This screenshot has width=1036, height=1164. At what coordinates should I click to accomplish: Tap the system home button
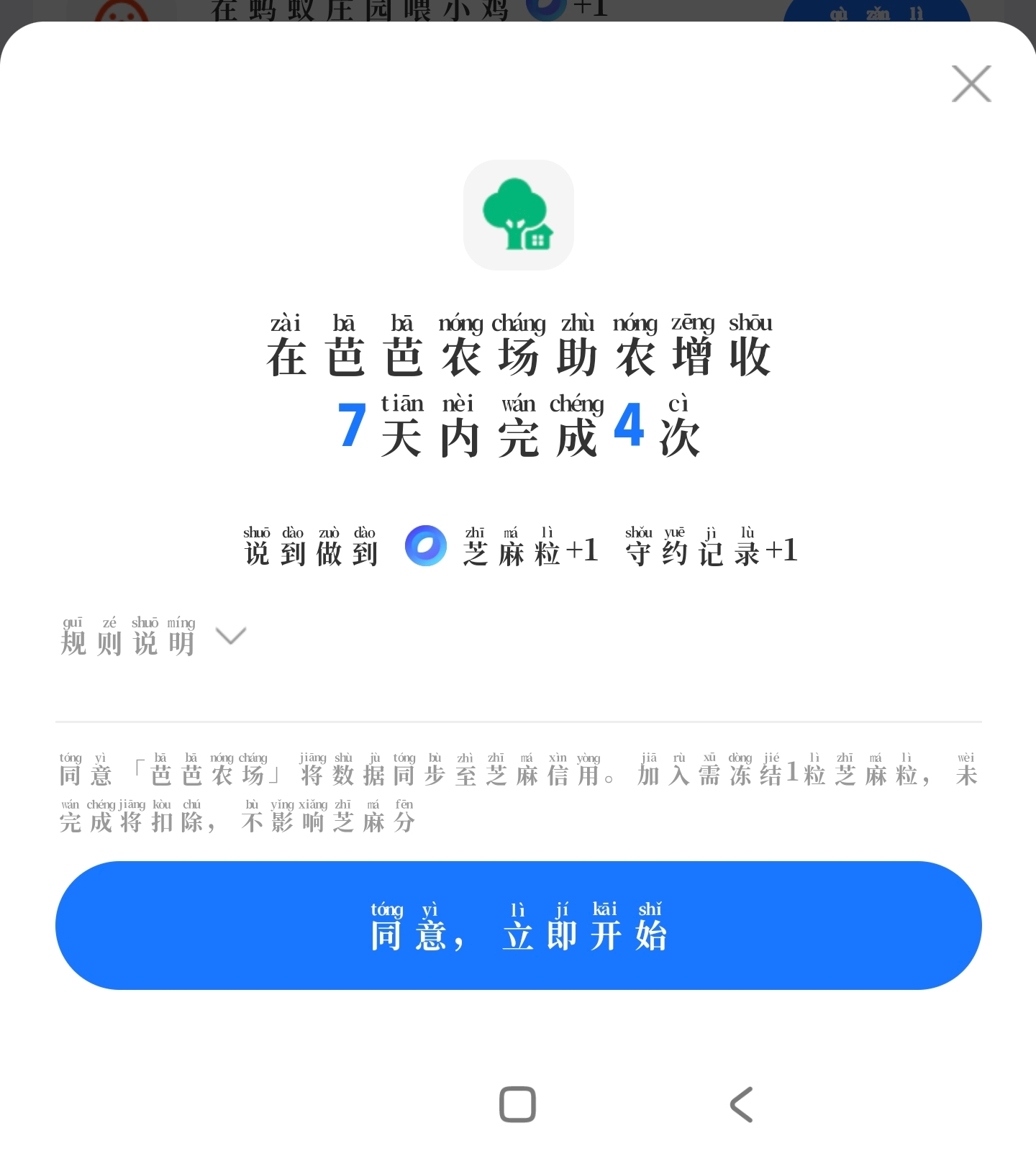pos(517,1104)
